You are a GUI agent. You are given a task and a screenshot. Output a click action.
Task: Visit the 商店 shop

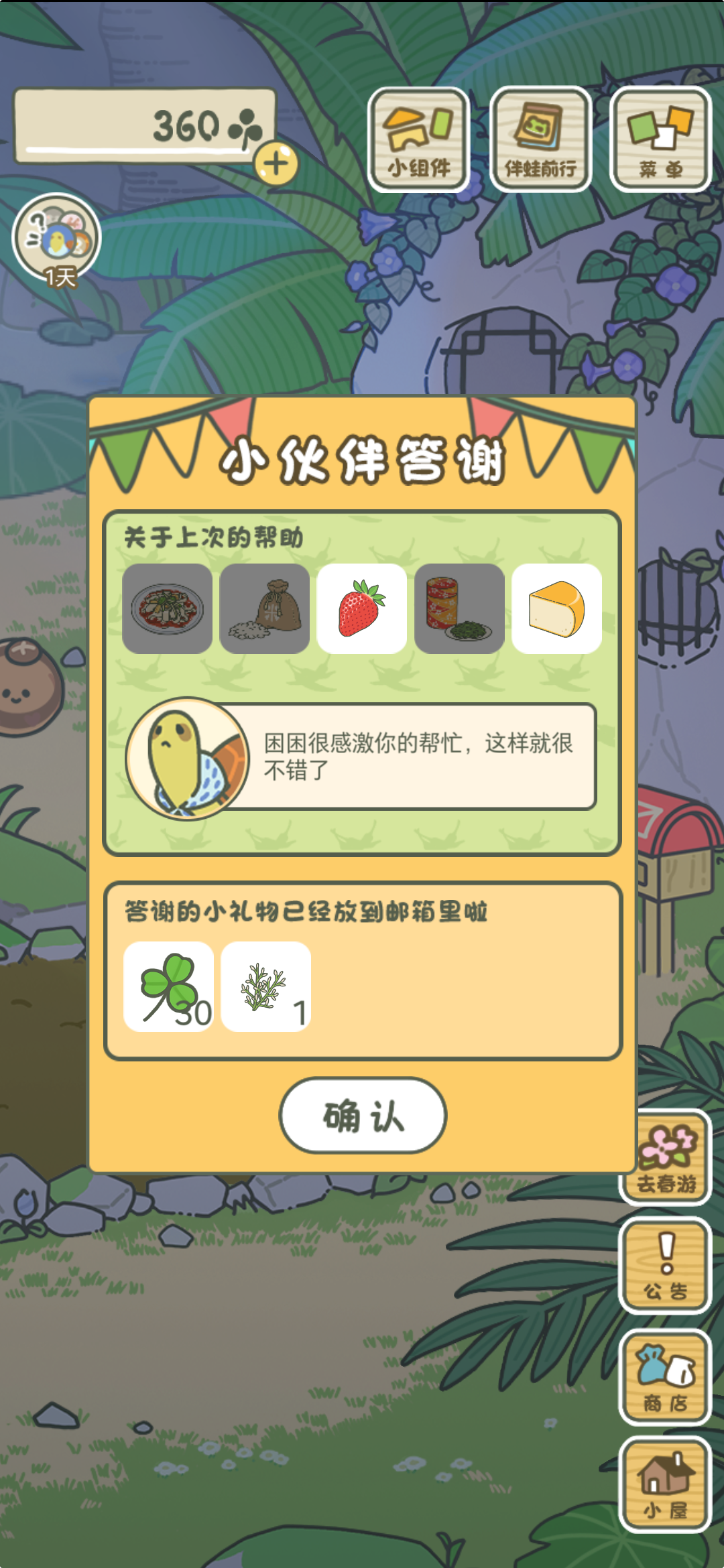point(664,1378)
